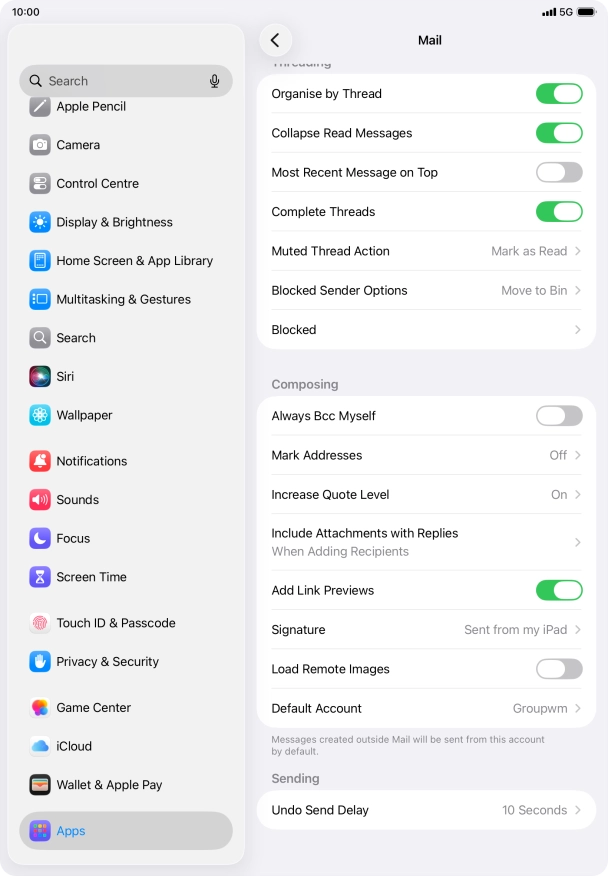Screen dimensions: 608x876
Task: Open Include Attachments with Replies
Action: (x=426, y=542)
